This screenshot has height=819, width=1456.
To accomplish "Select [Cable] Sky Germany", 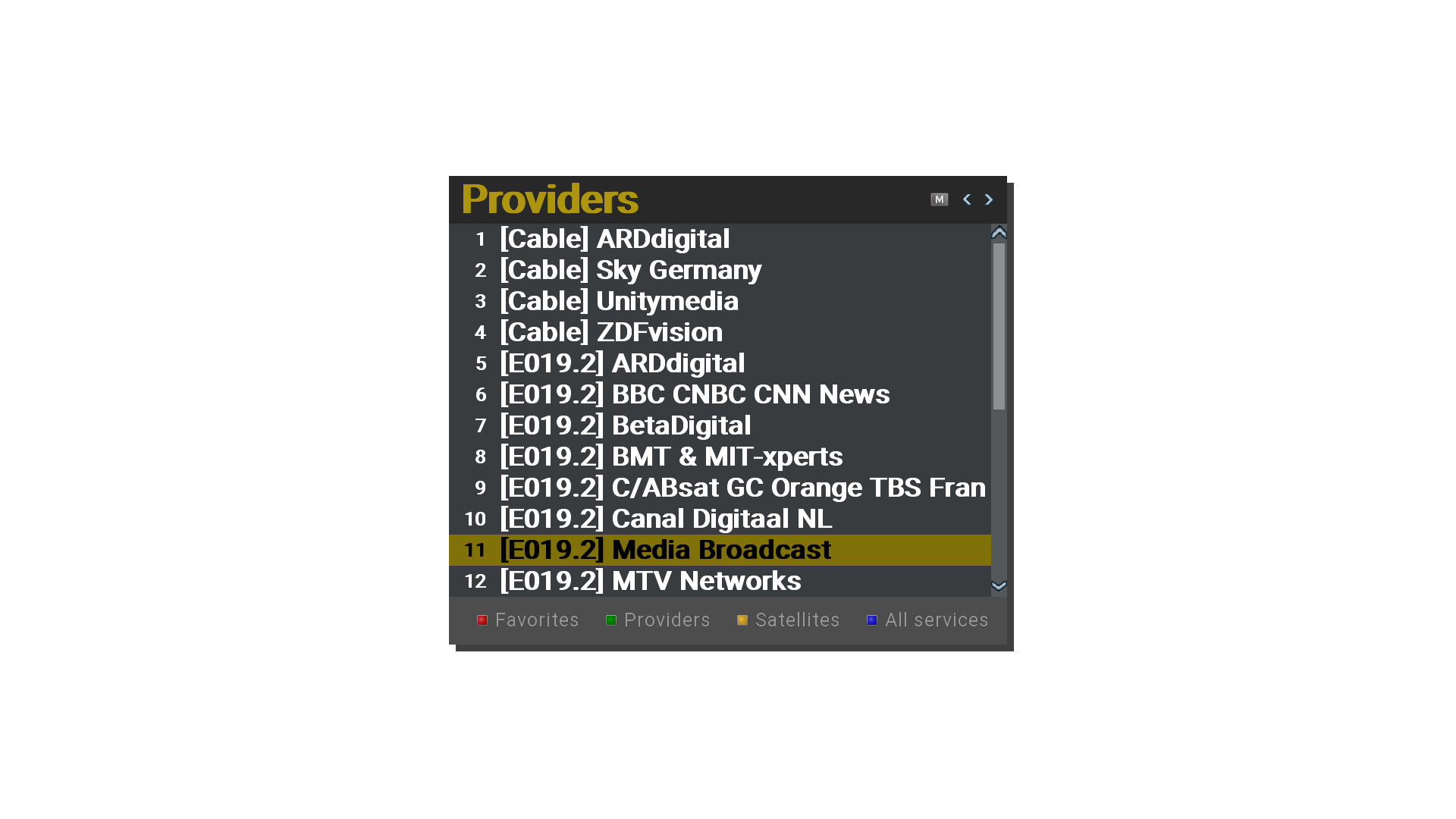I will pyautogui.click(x=629, y=270).
